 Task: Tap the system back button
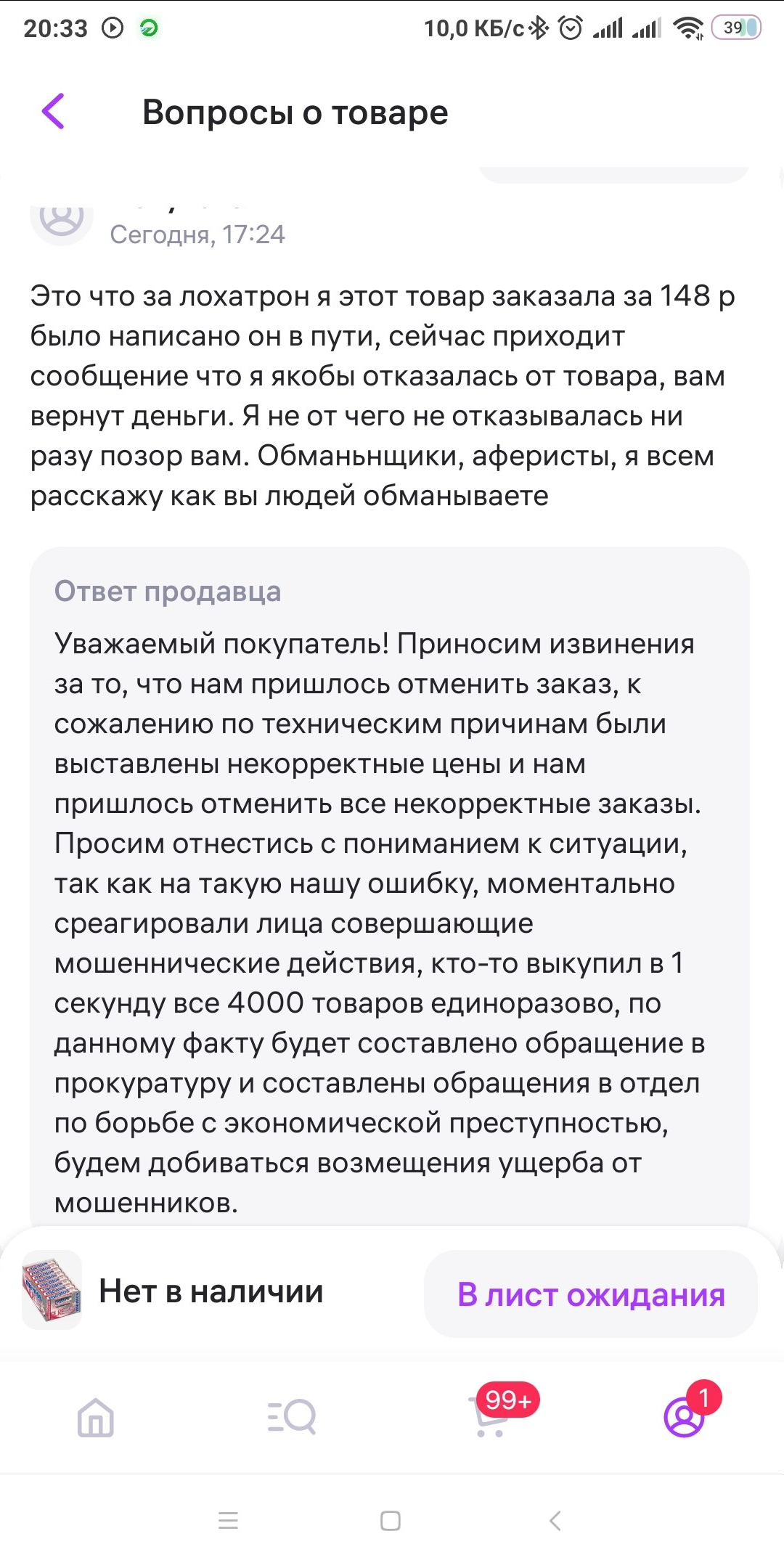[x=555, y=1520]
